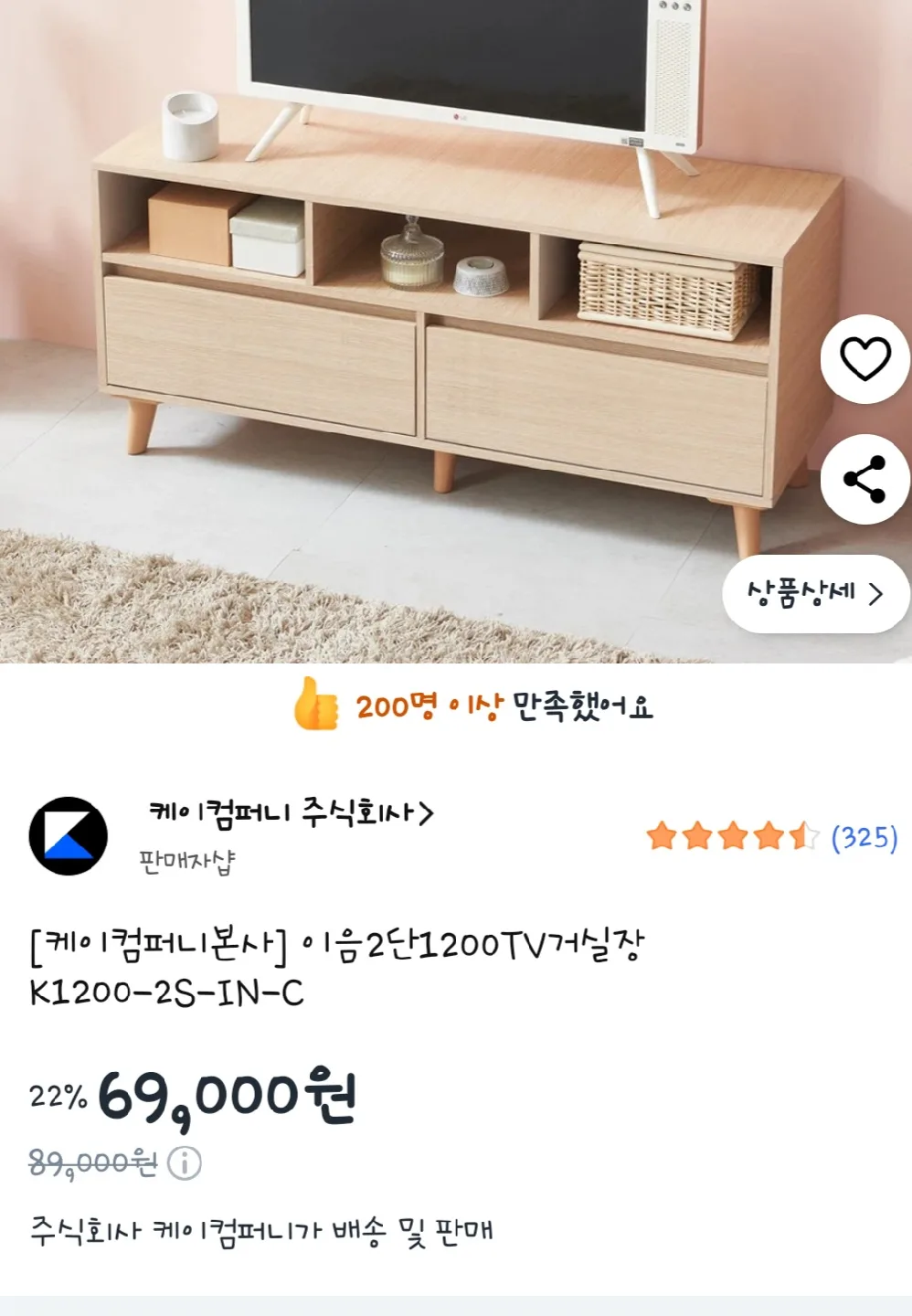The height and width of the screenshot is (1316, 912).
Task: Visit the 케이컴퍼니 주식회사 seller shop
Action: 291,812
